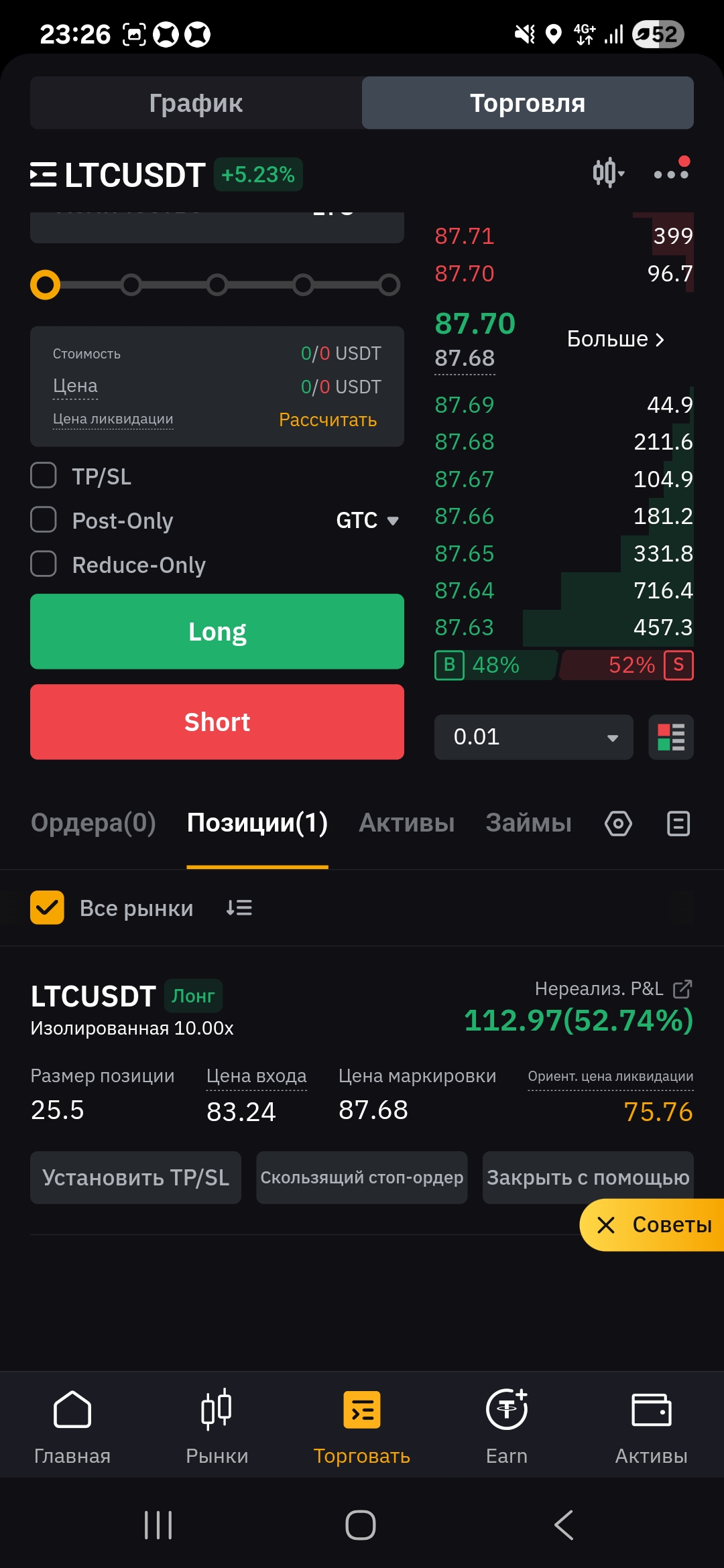Viewport: 724px width, 1568px height.
Task: Open the three-dot overflow menu
Action: click(x=671, y=173)
